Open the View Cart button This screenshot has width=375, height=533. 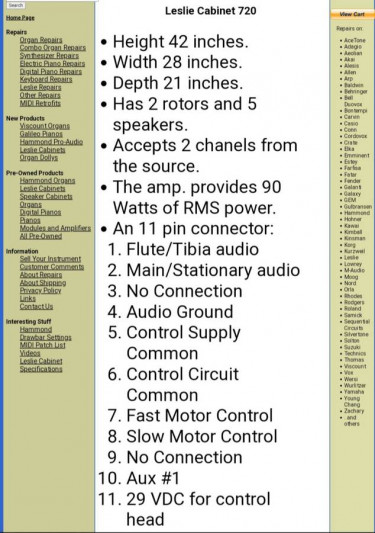tap(352, 14)
